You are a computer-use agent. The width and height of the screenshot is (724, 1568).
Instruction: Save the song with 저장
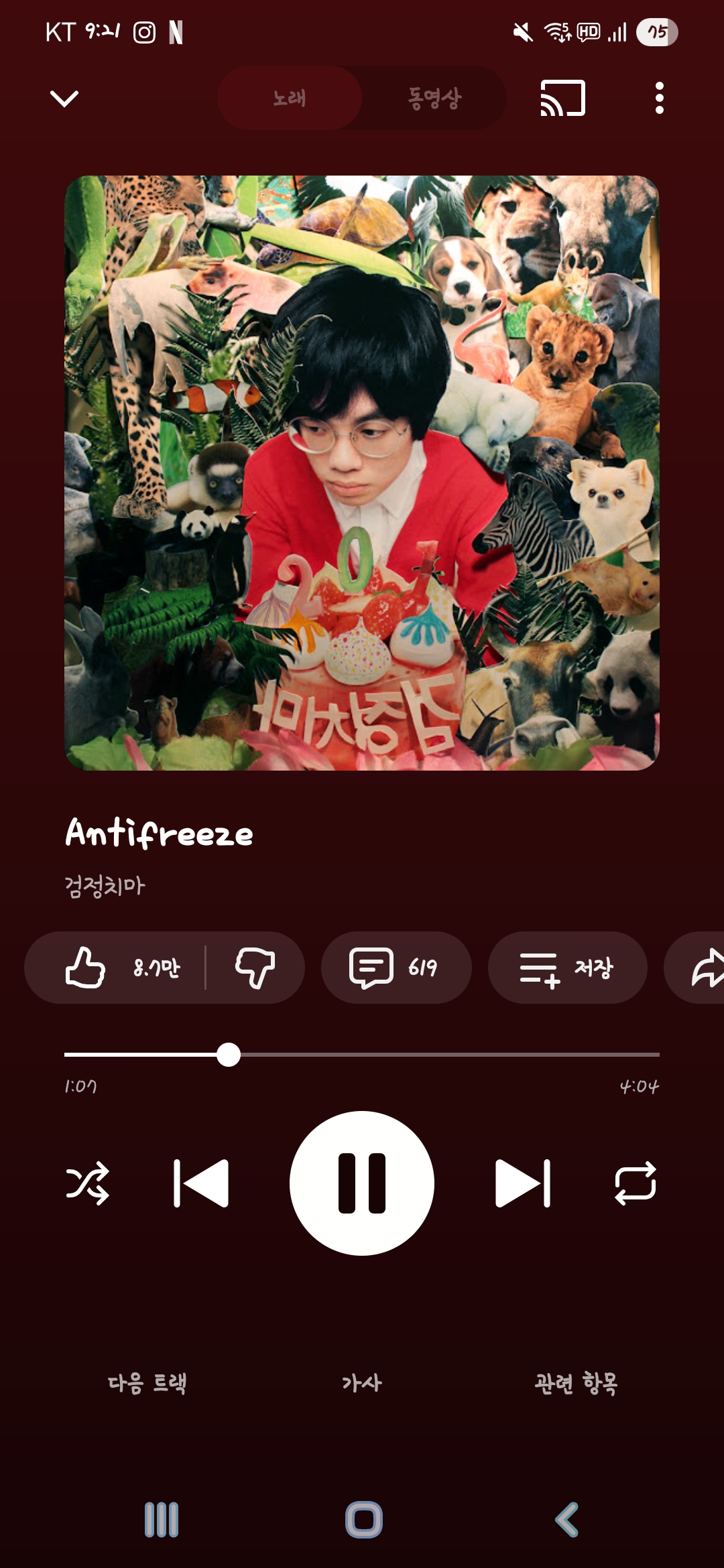click(567, 968)
